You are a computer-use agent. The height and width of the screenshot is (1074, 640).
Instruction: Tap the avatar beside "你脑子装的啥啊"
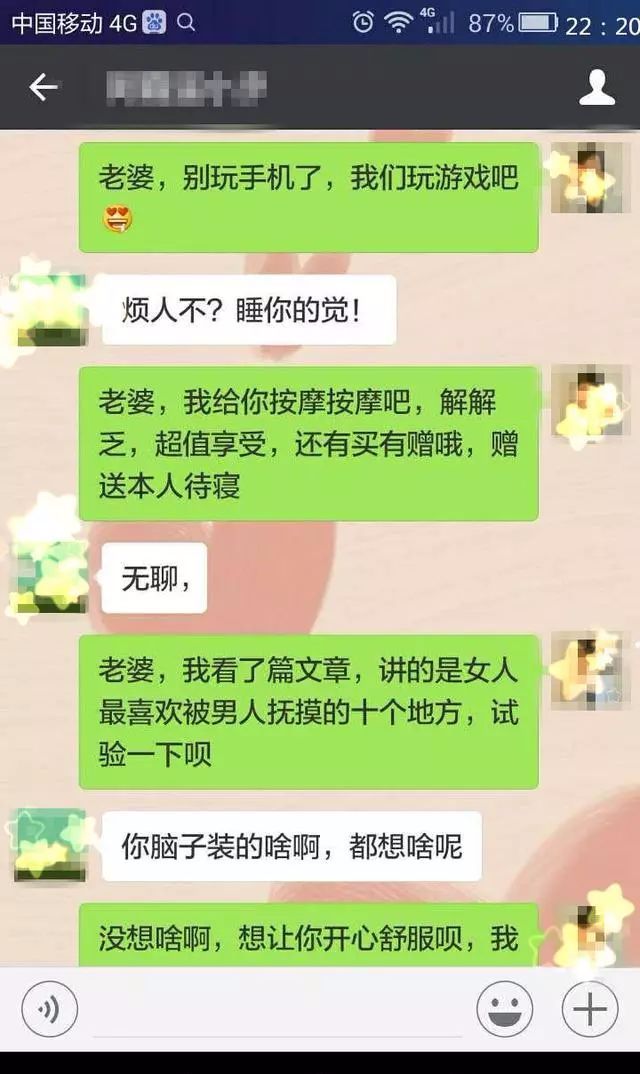pyautogui.click(x=48, y=845)
